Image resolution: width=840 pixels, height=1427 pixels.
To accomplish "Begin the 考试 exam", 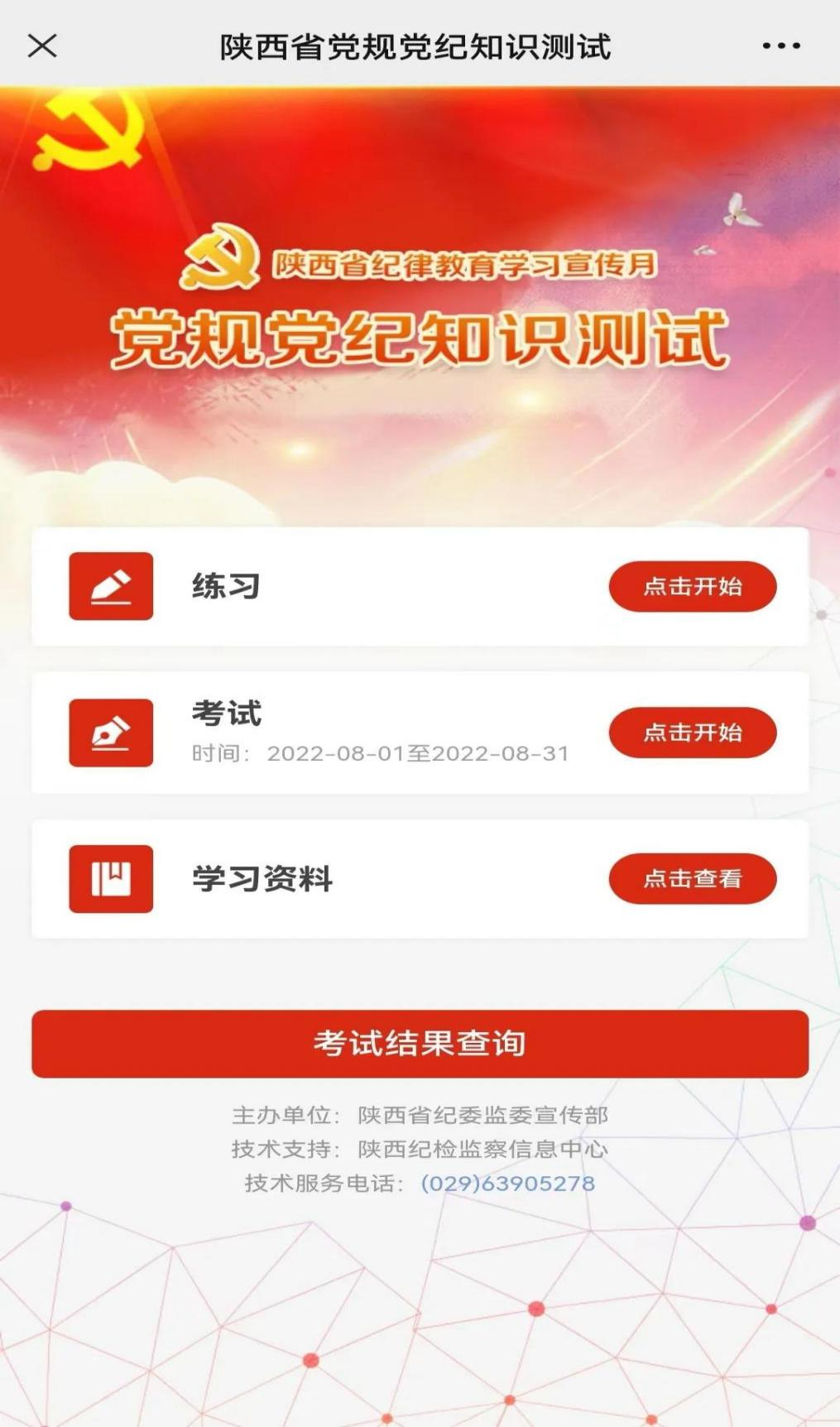I will 692,733.
